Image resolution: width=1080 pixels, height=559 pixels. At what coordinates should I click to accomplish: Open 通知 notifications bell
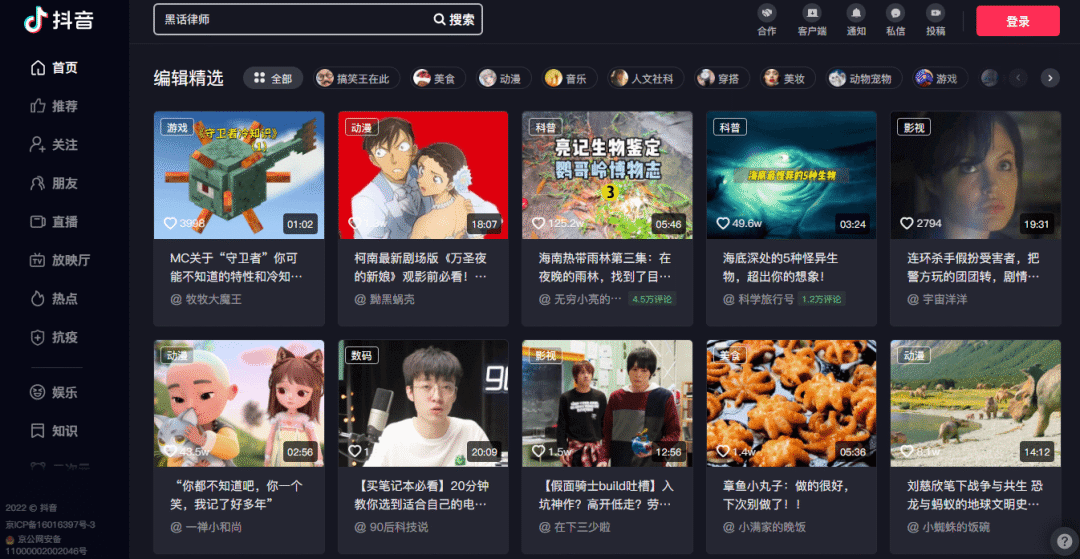click(x=856, y=19)
